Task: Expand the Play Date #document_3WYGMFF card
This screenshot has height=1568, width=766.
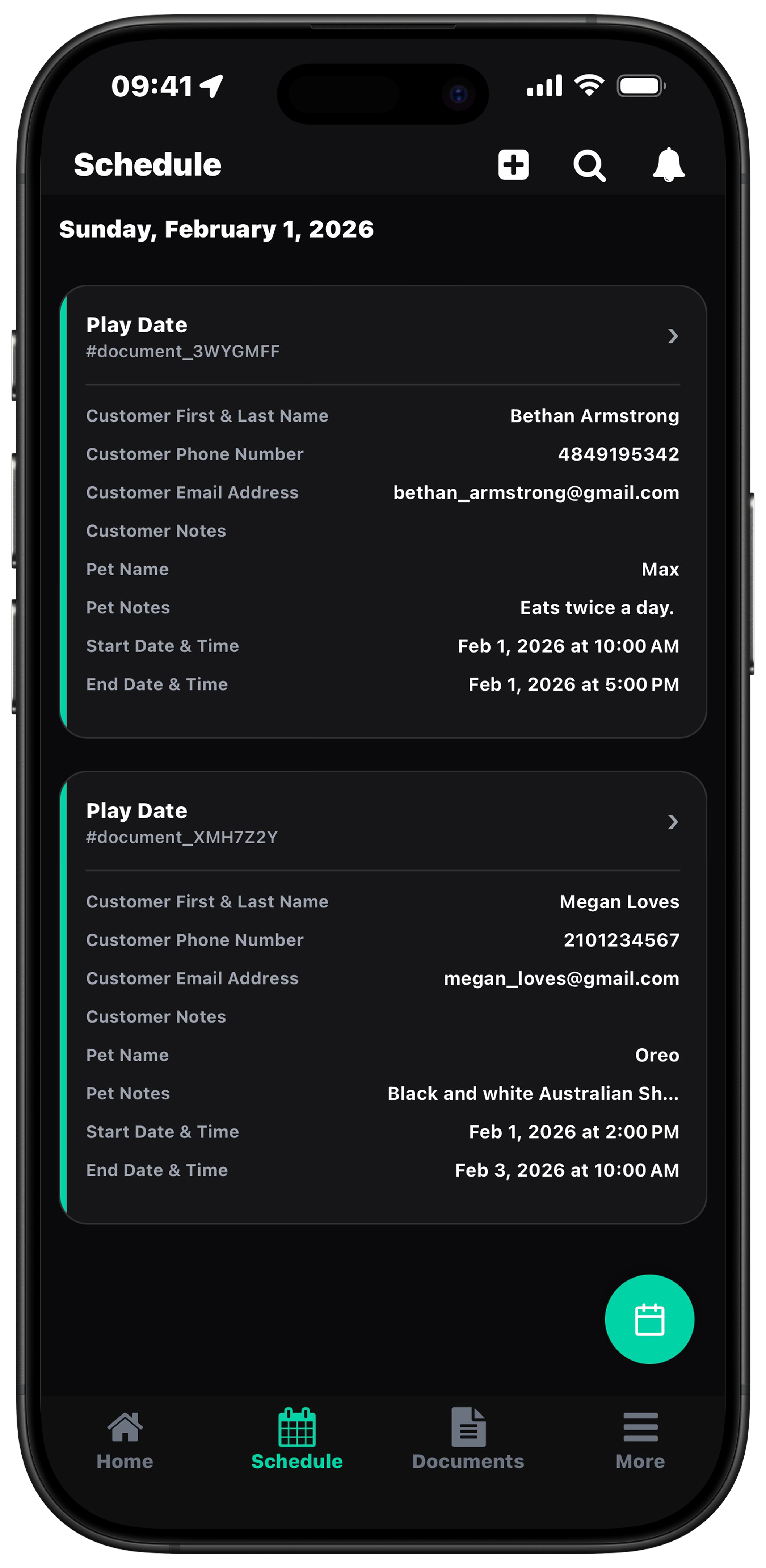Action: 673,336
